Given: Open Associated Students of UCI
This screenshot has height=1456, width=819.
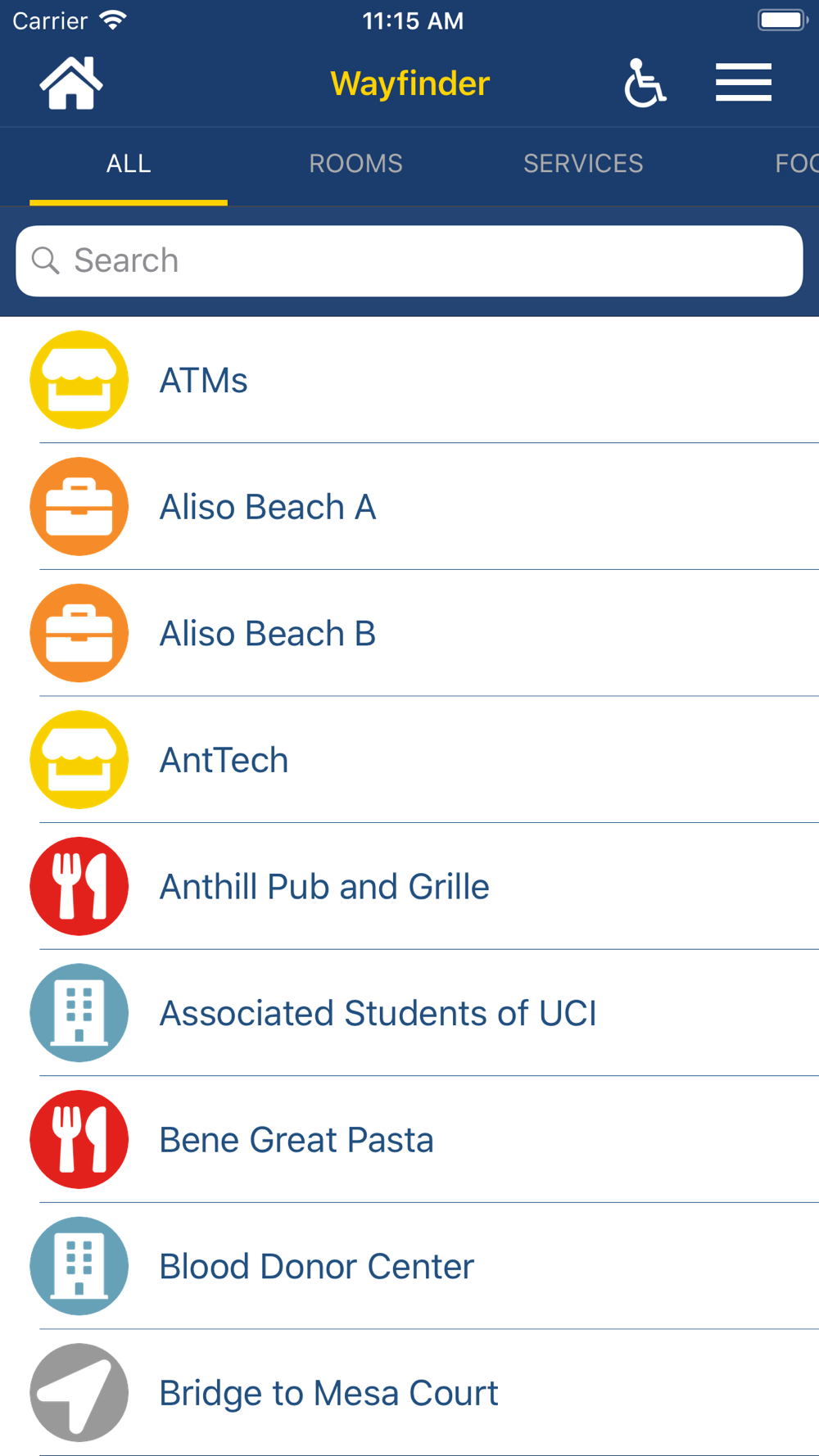Looking at the screenshot, I should point(409,1013).
